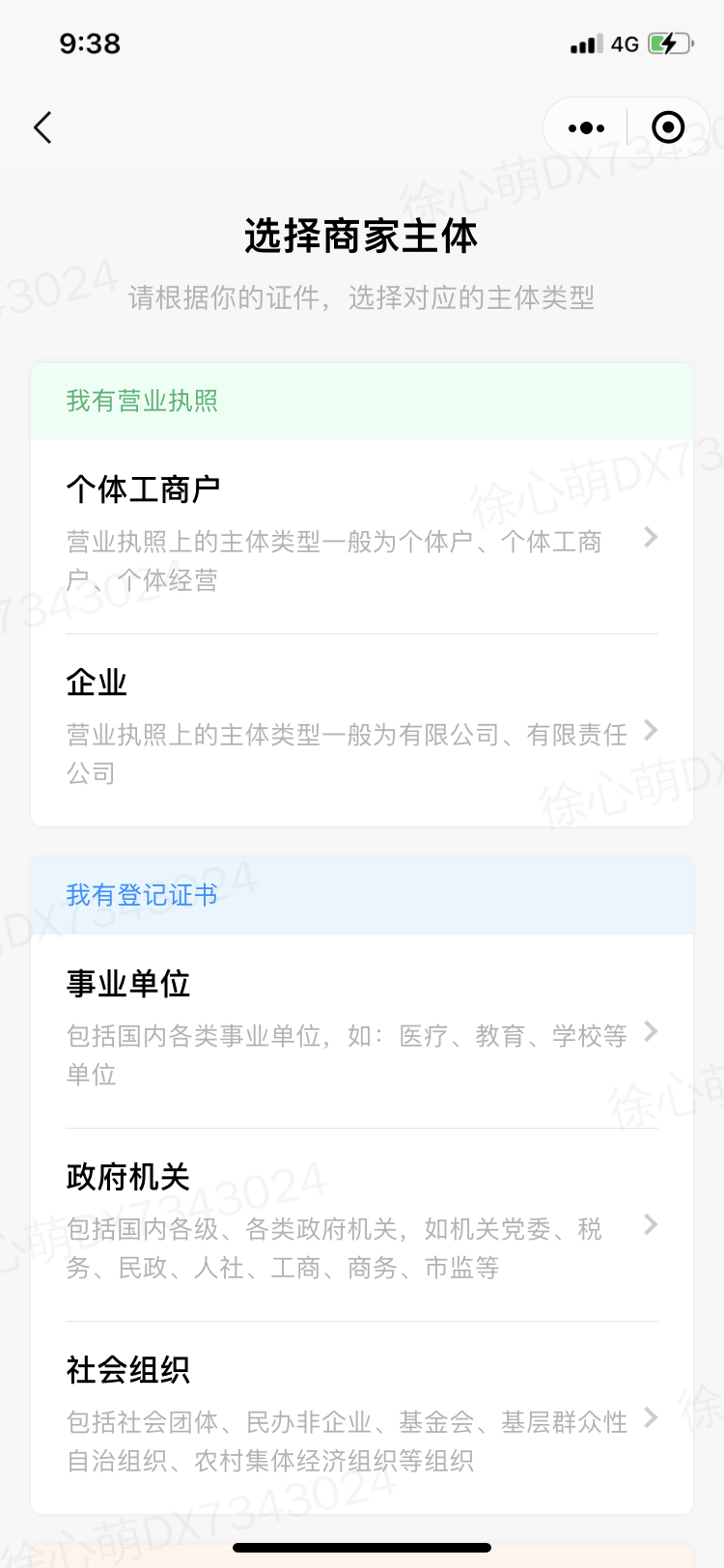724x1568 pixels.
Task: Choose 社会组织 as the entity type
Action: coord(362,1417)
